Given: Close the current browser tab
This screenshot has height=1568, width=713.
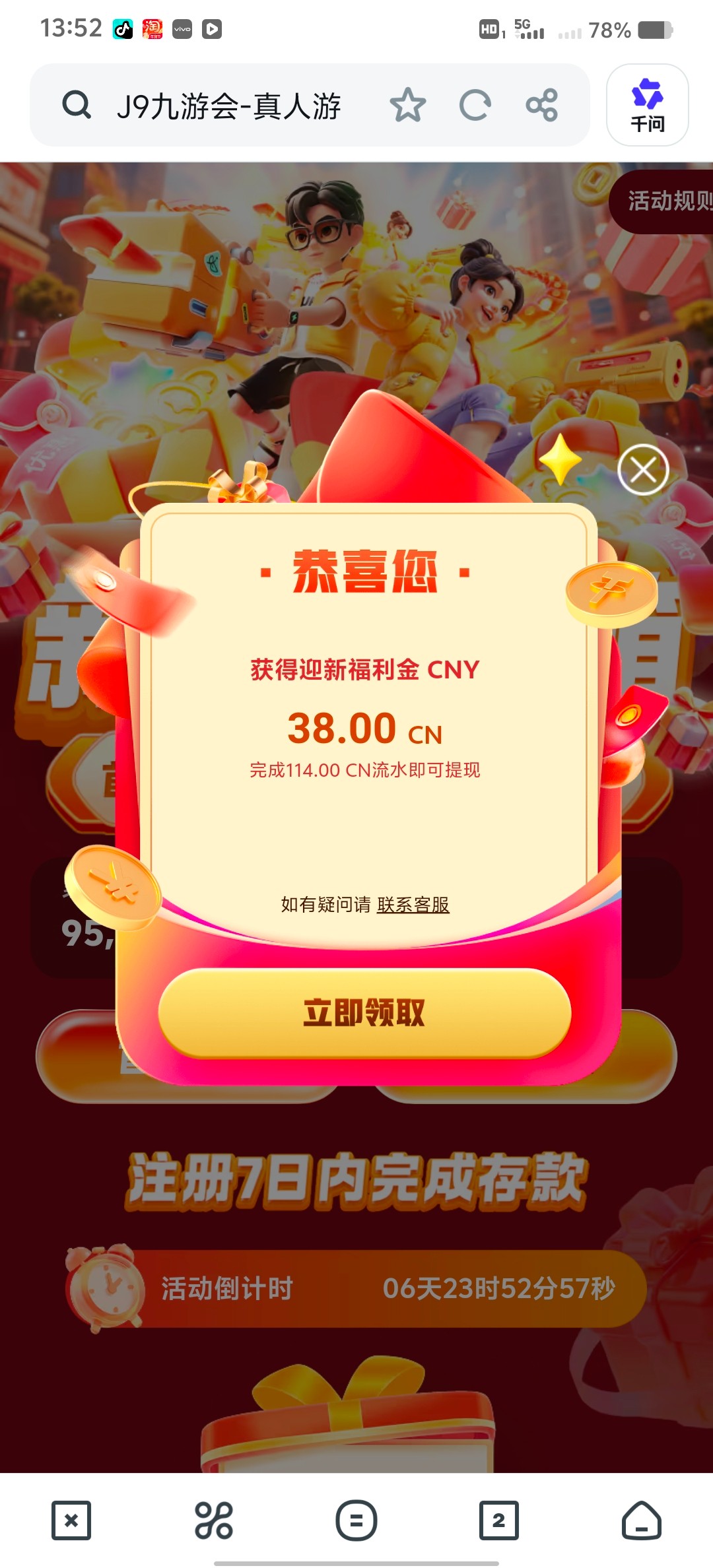Looking at the screenshot, I should click(x=71, y=1520).
